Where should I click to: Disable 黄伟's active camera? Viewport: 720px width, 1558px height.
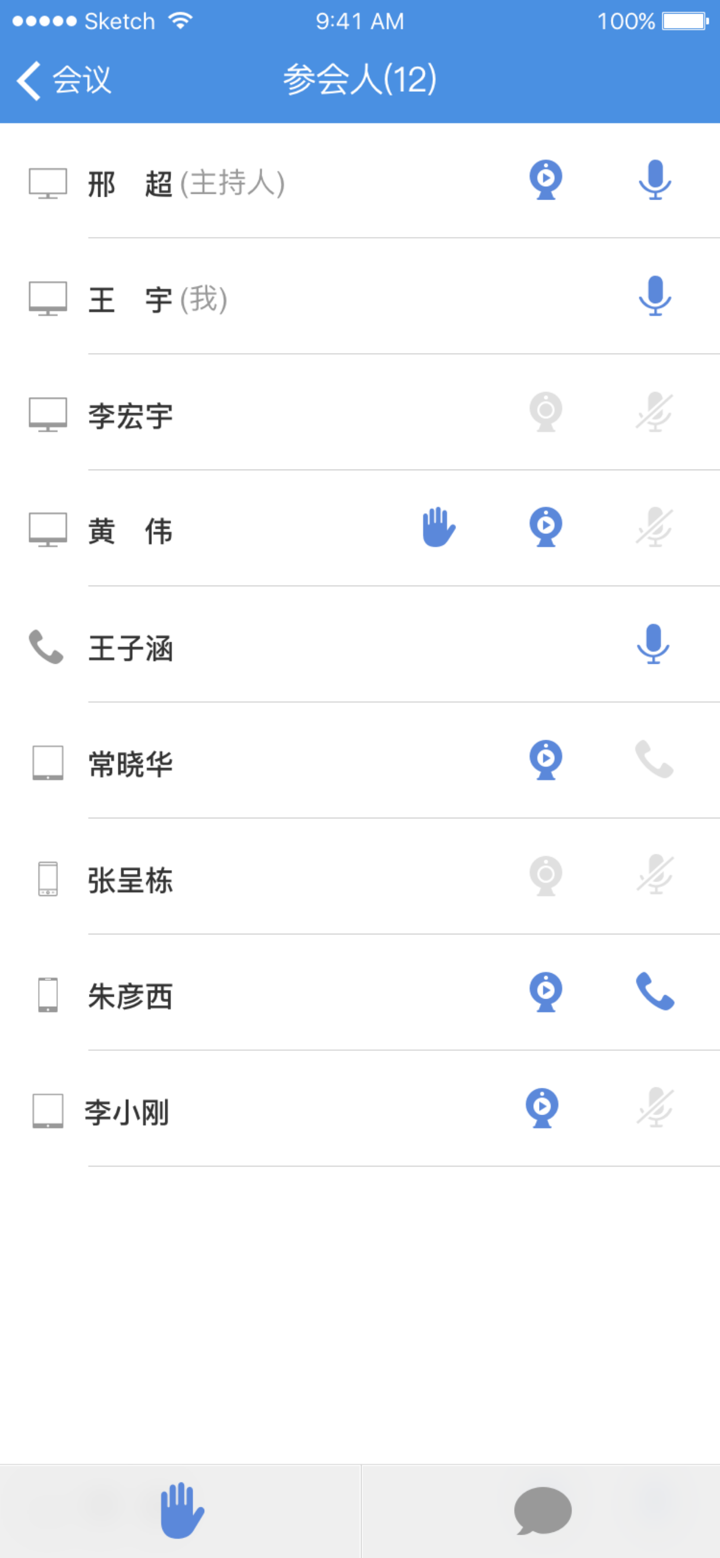click(x=545, y=528)
